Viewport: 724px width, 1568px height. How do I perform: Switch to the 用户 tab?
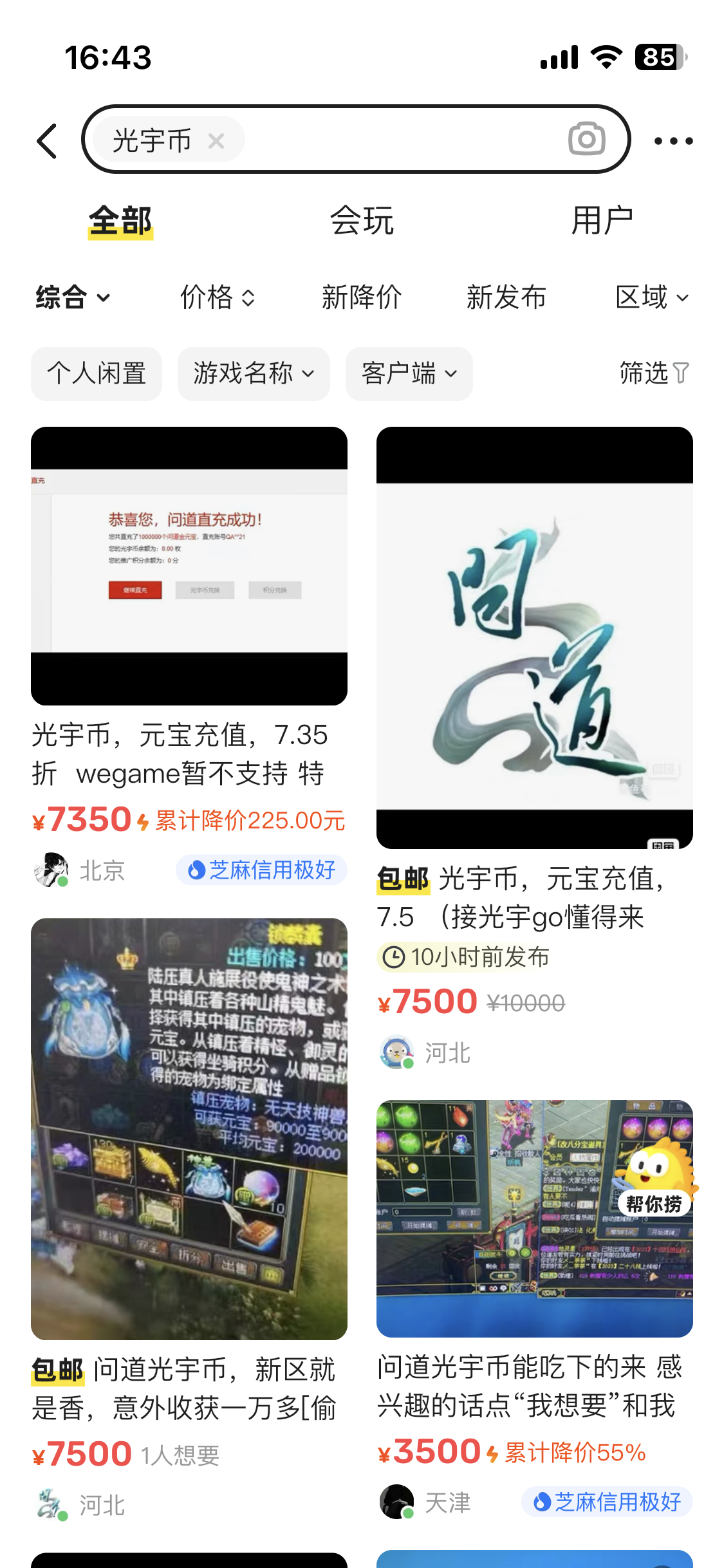coord(602,221)
